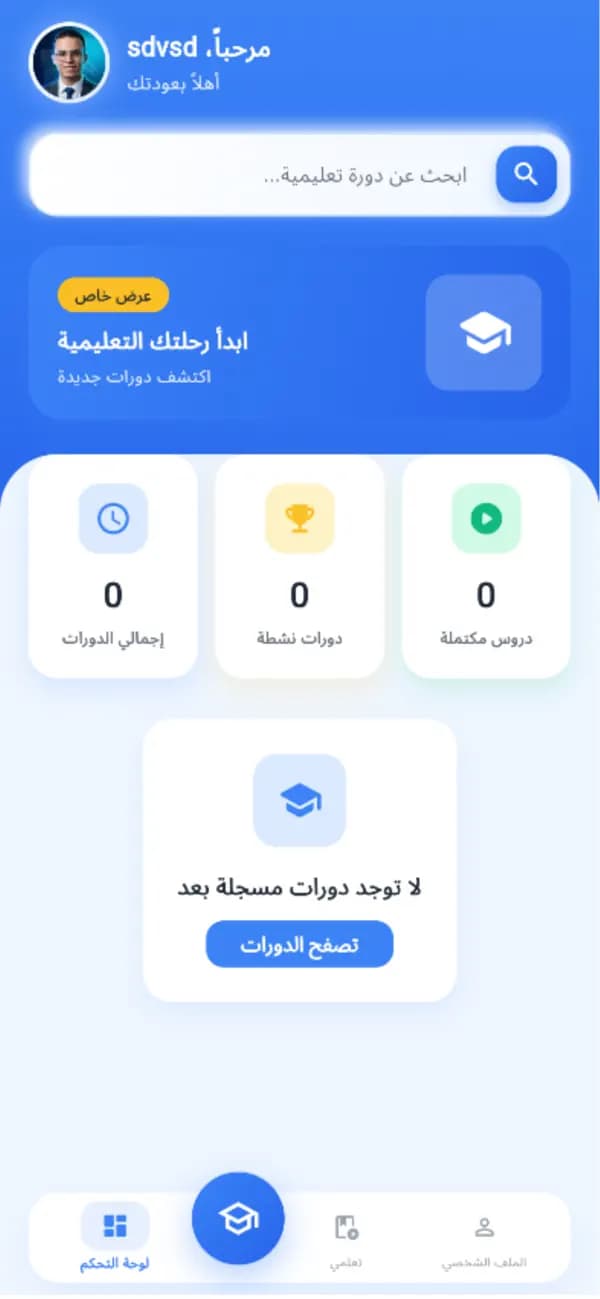Open the إجمالي الدورات total courses card
The width and height of the screenshot is (600, 1299).
(113, 567)
